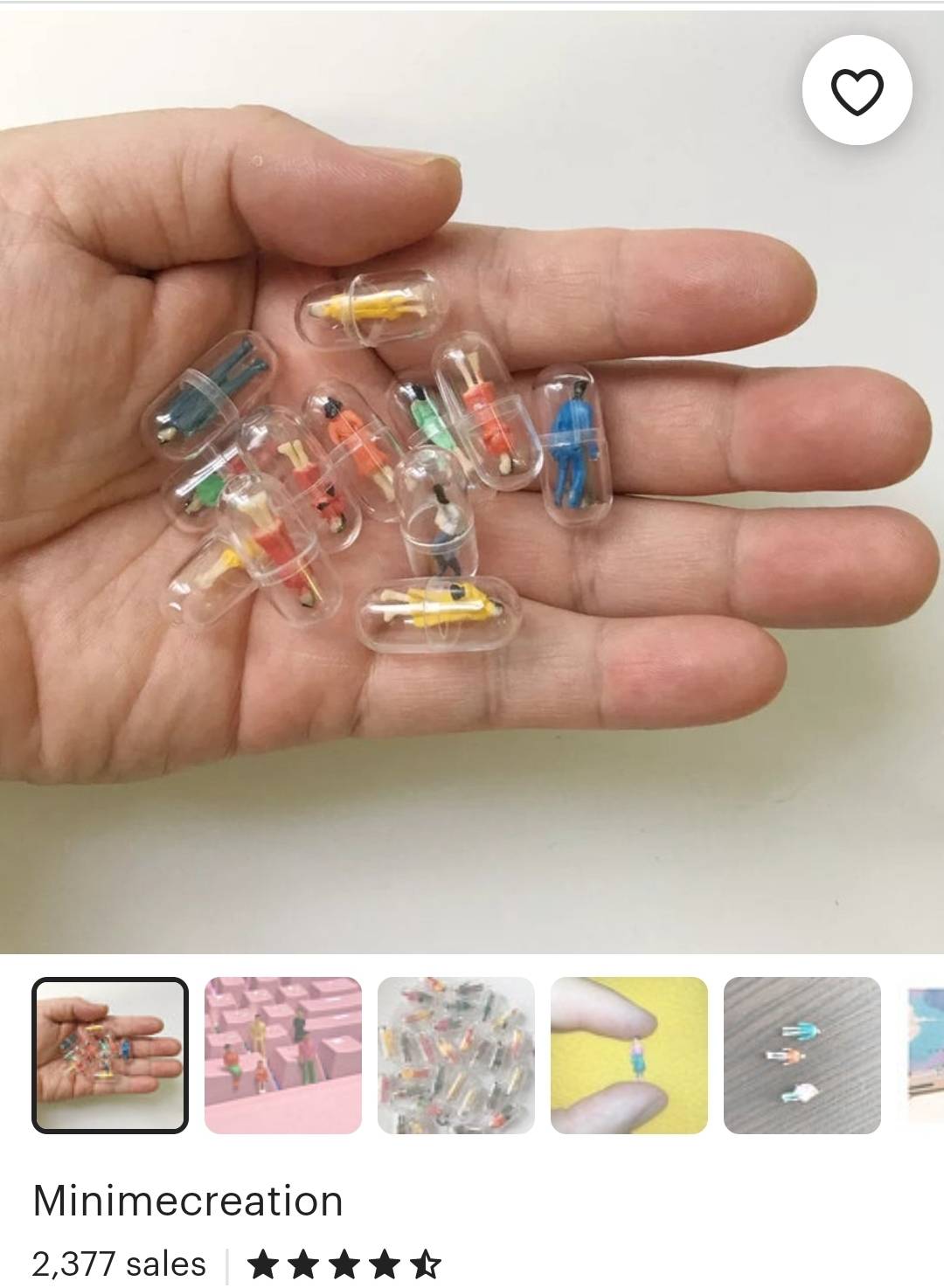Image resolution: width=944 pixels, height=1288 pixels.
Task: Show the pile of capsules thumbnail
Action: 456,1055
